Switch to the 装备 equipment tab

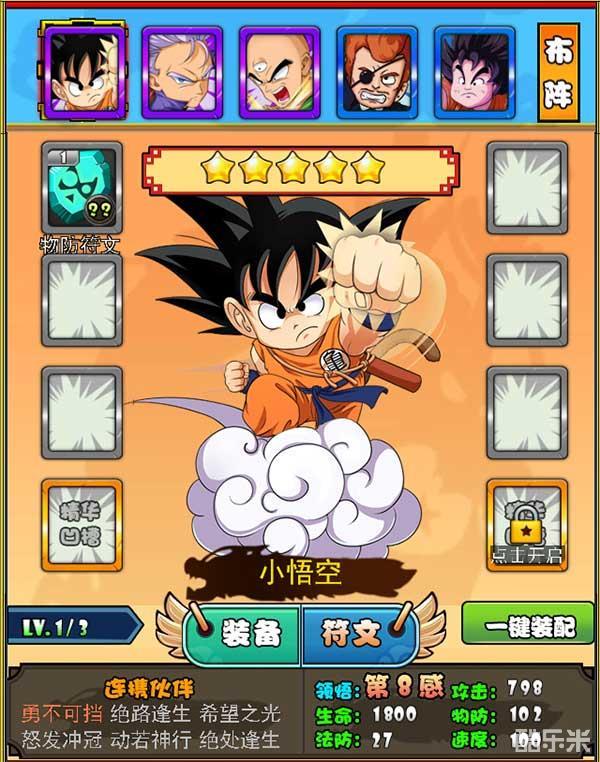point(244,632)
